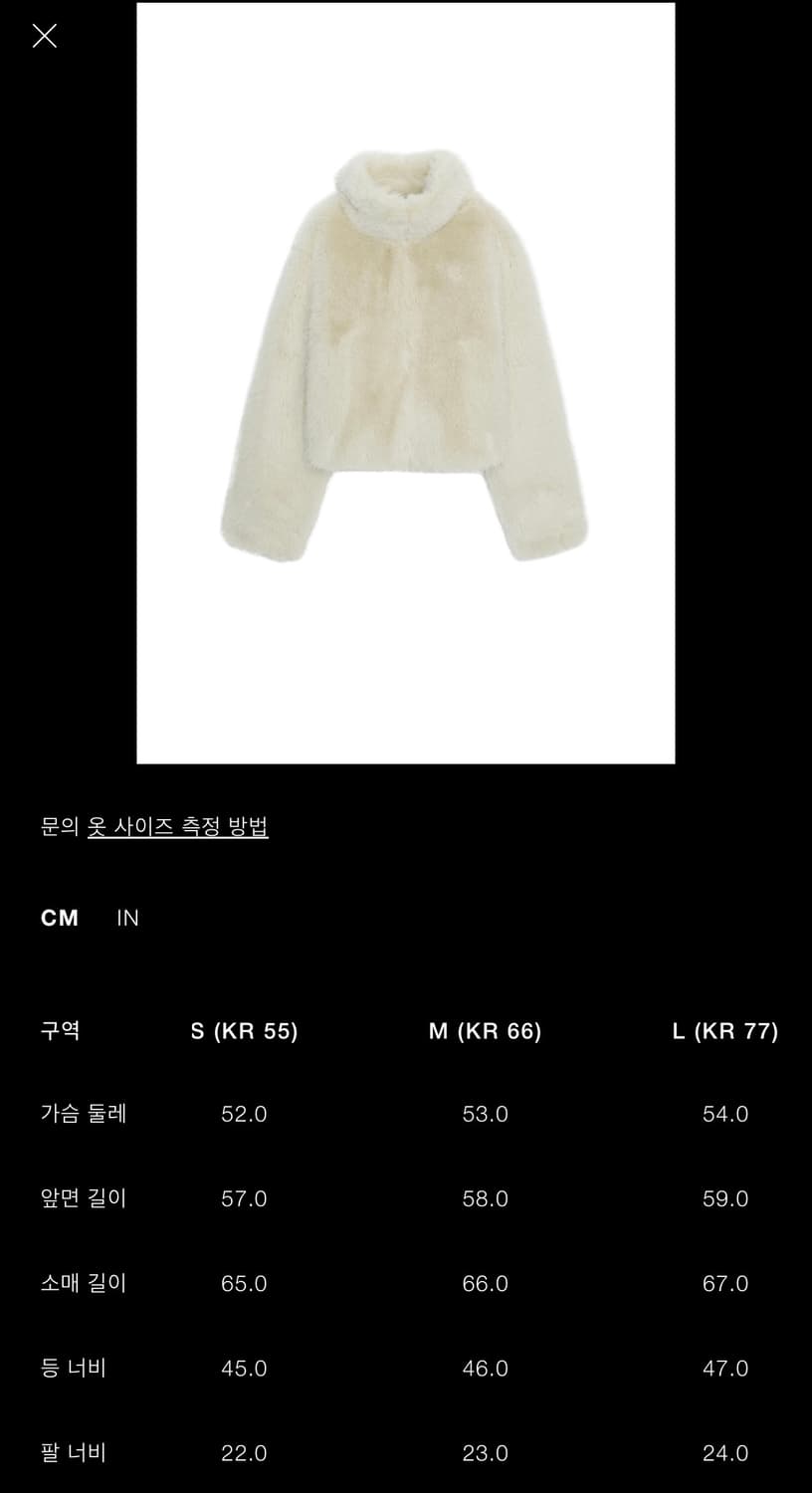Click the 소매 길이 measurement row
The image size is (812, 1493).
coord(84,1283)
